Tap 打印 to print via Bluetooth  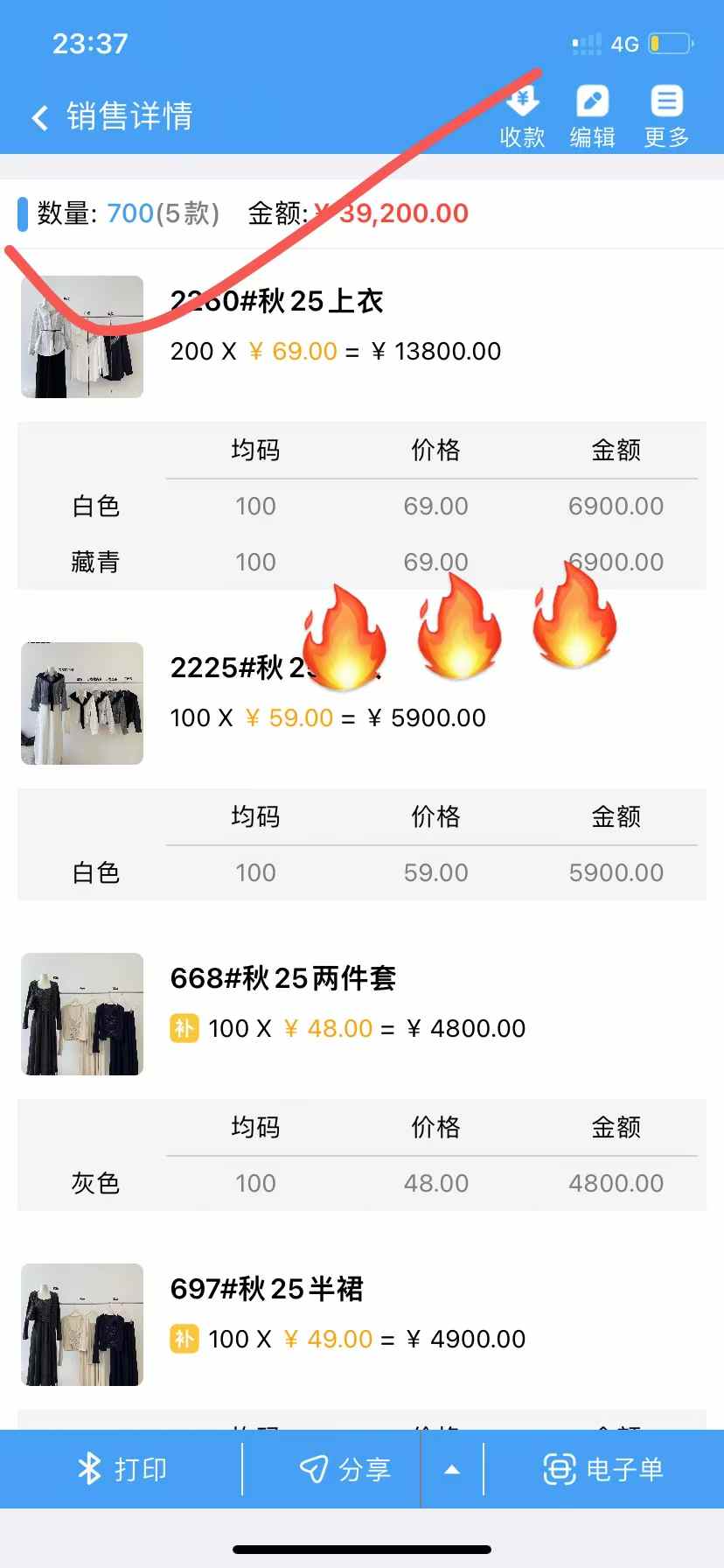coord(122,1469)
